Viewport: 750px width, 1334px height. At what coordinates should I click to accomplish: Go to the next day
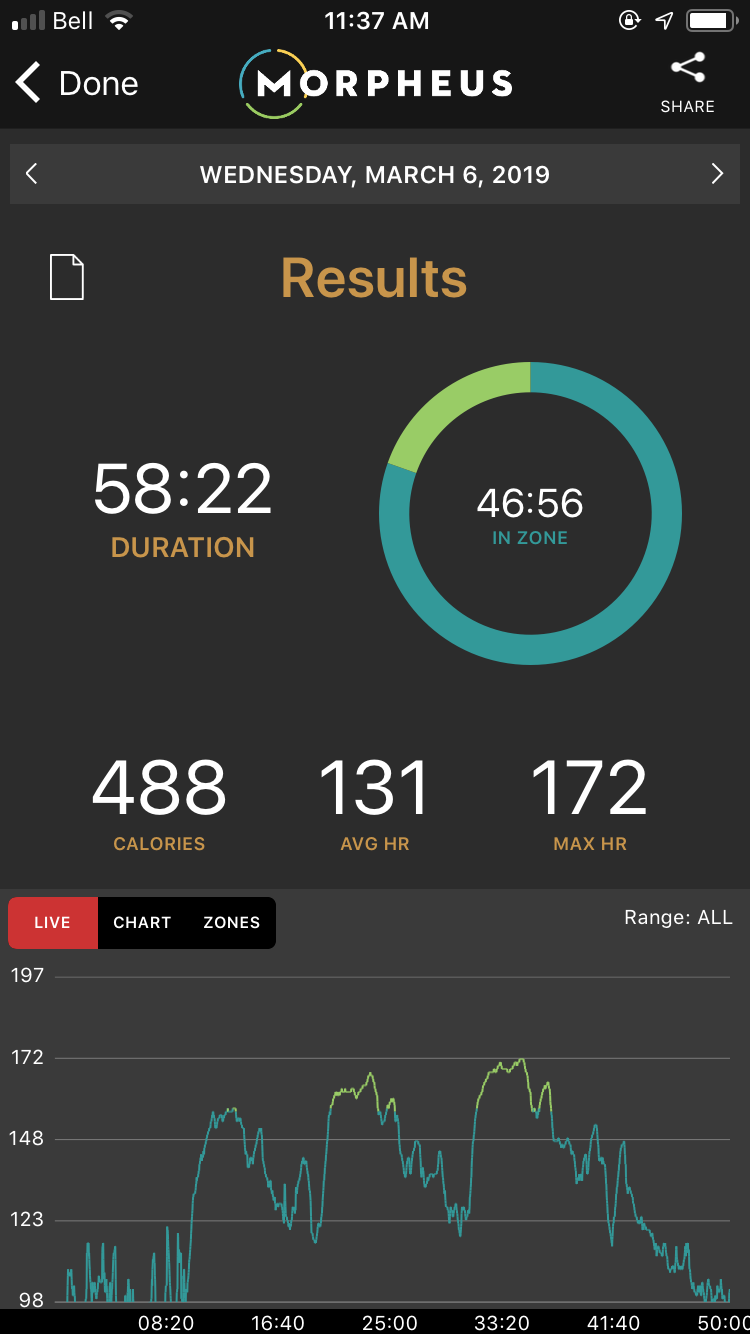coord(716,174)
